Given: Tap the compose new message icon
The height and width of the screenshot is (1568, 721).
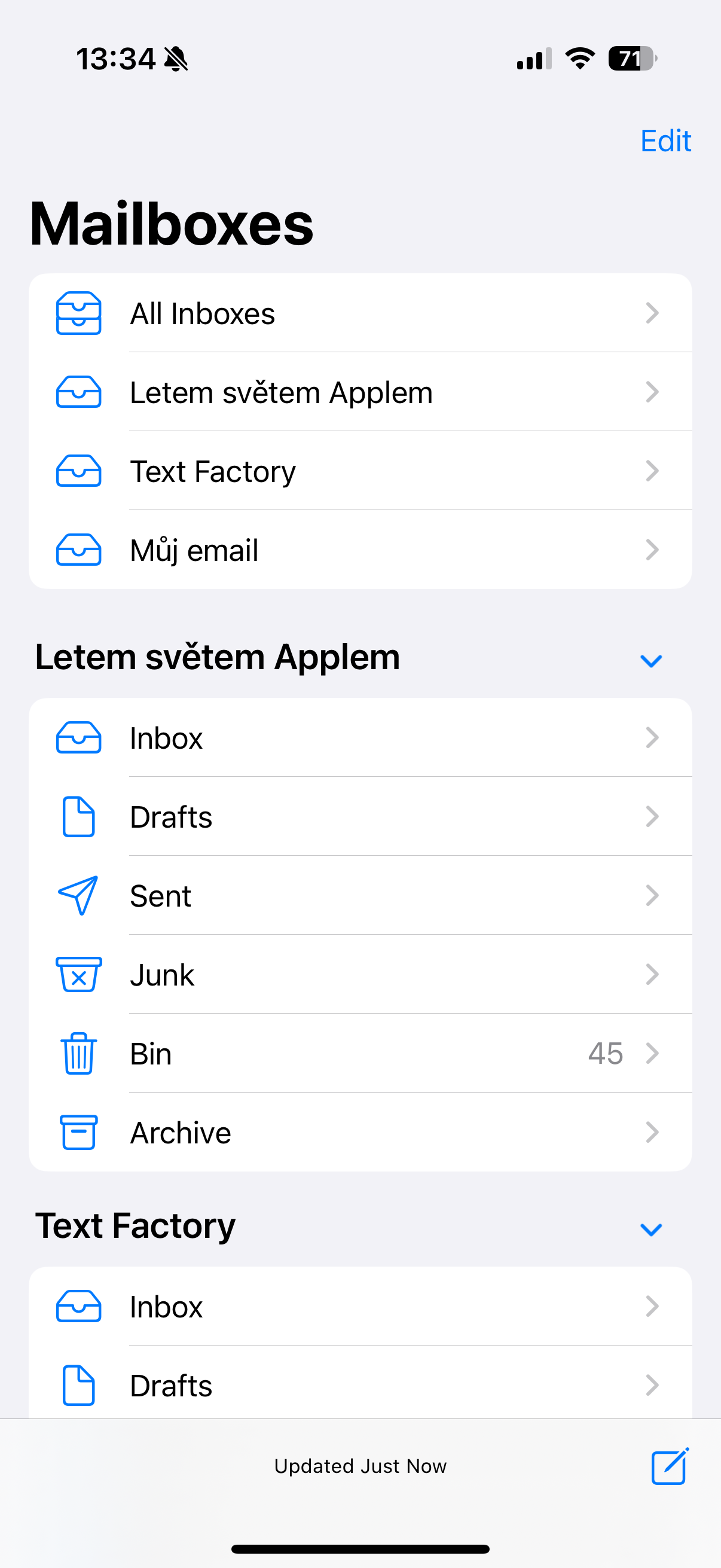Looking at the screenshot, I should point(668,1466).
